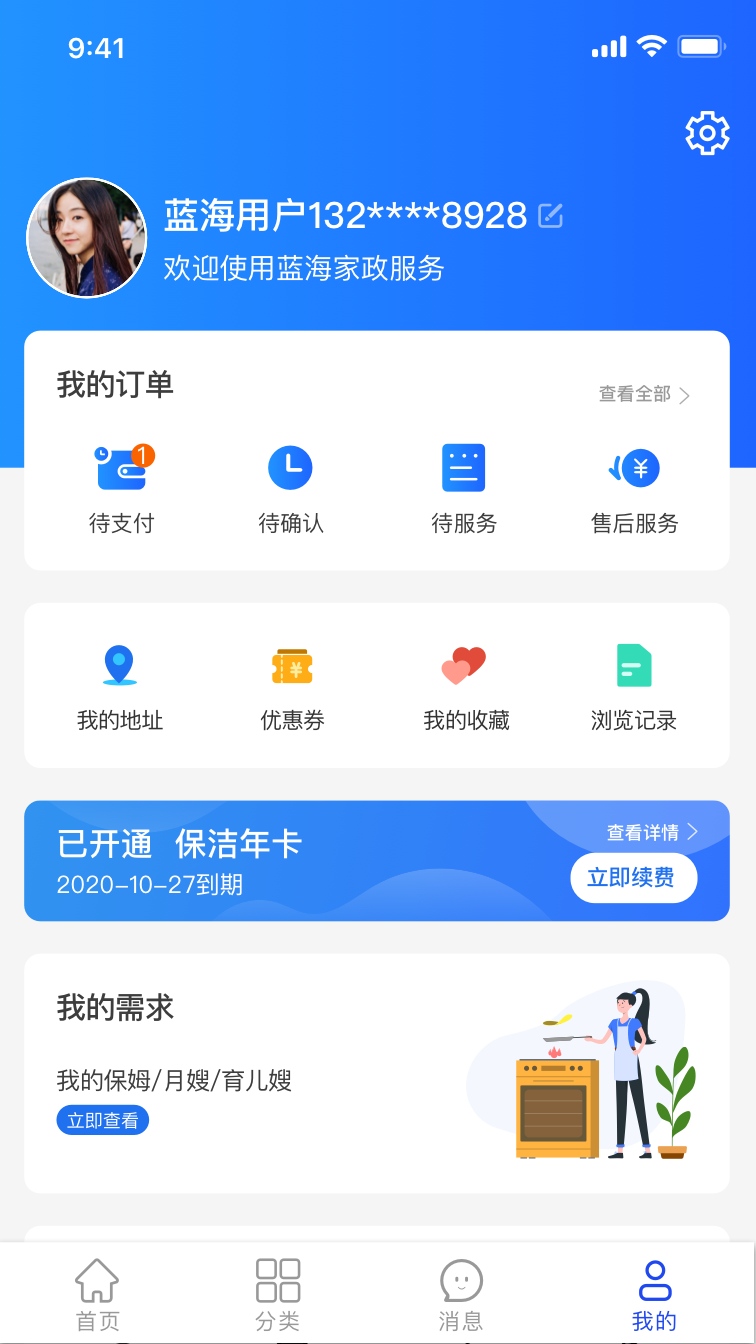Tap the 立即续费 renew button
The width and height of the screenshot is (756, 1344).
(x=633, y=878)
